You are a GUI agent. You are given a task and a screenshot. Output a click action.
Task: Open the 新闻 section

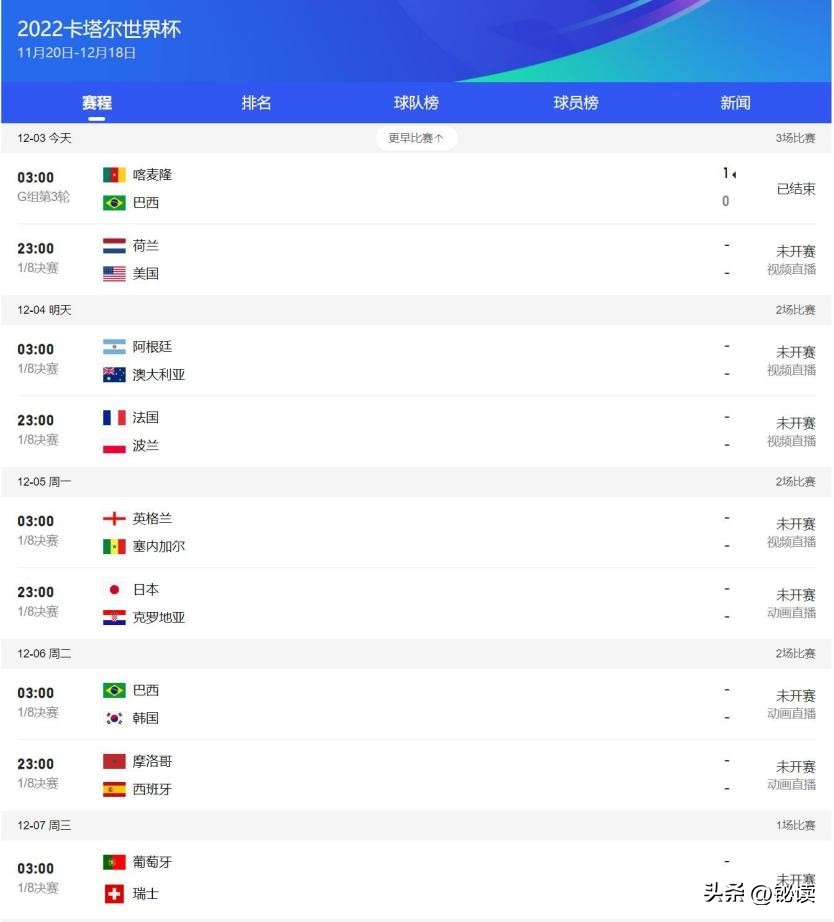[733, 102]
